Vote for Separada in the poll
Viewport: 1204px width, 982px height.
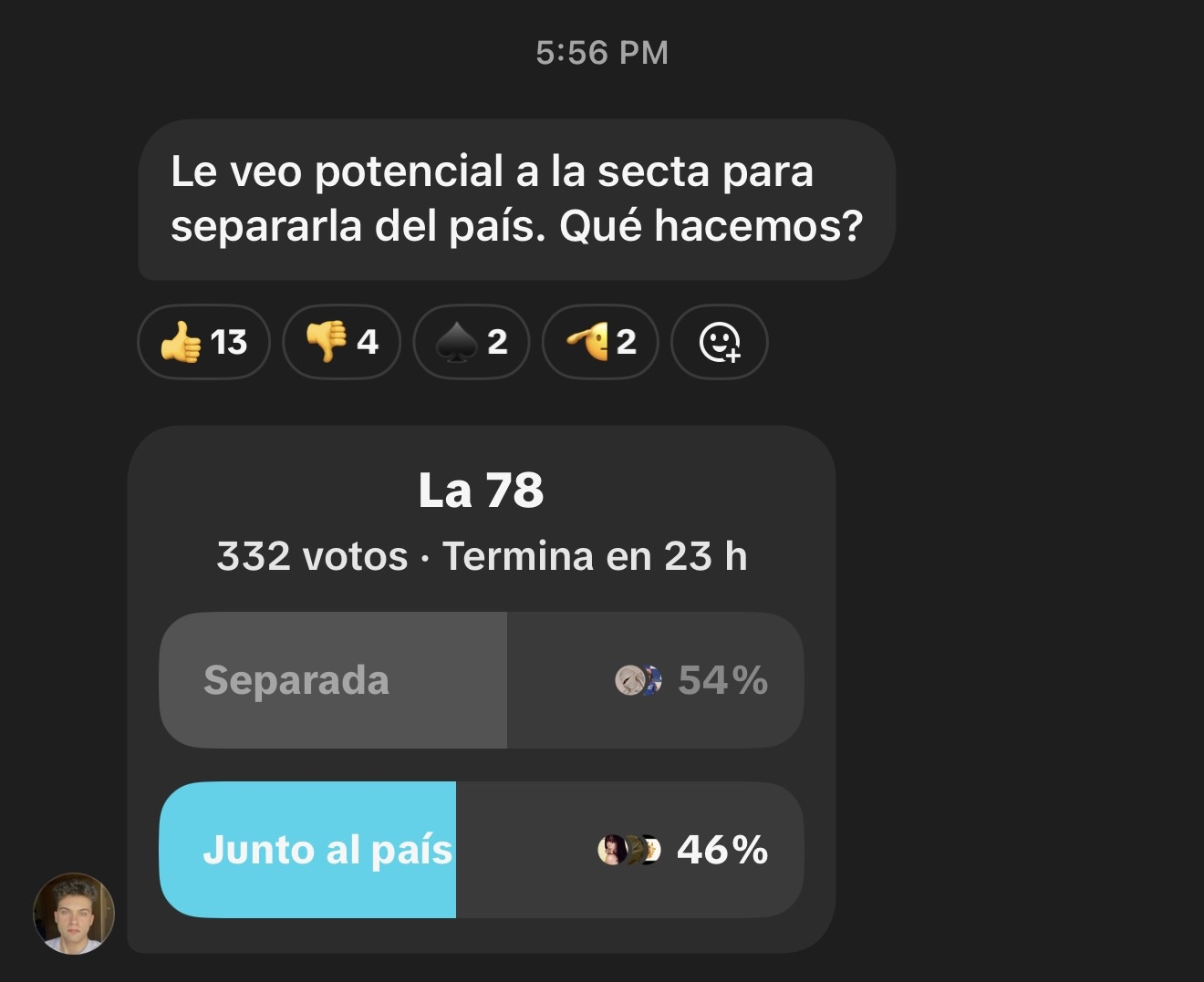point(481,680)
